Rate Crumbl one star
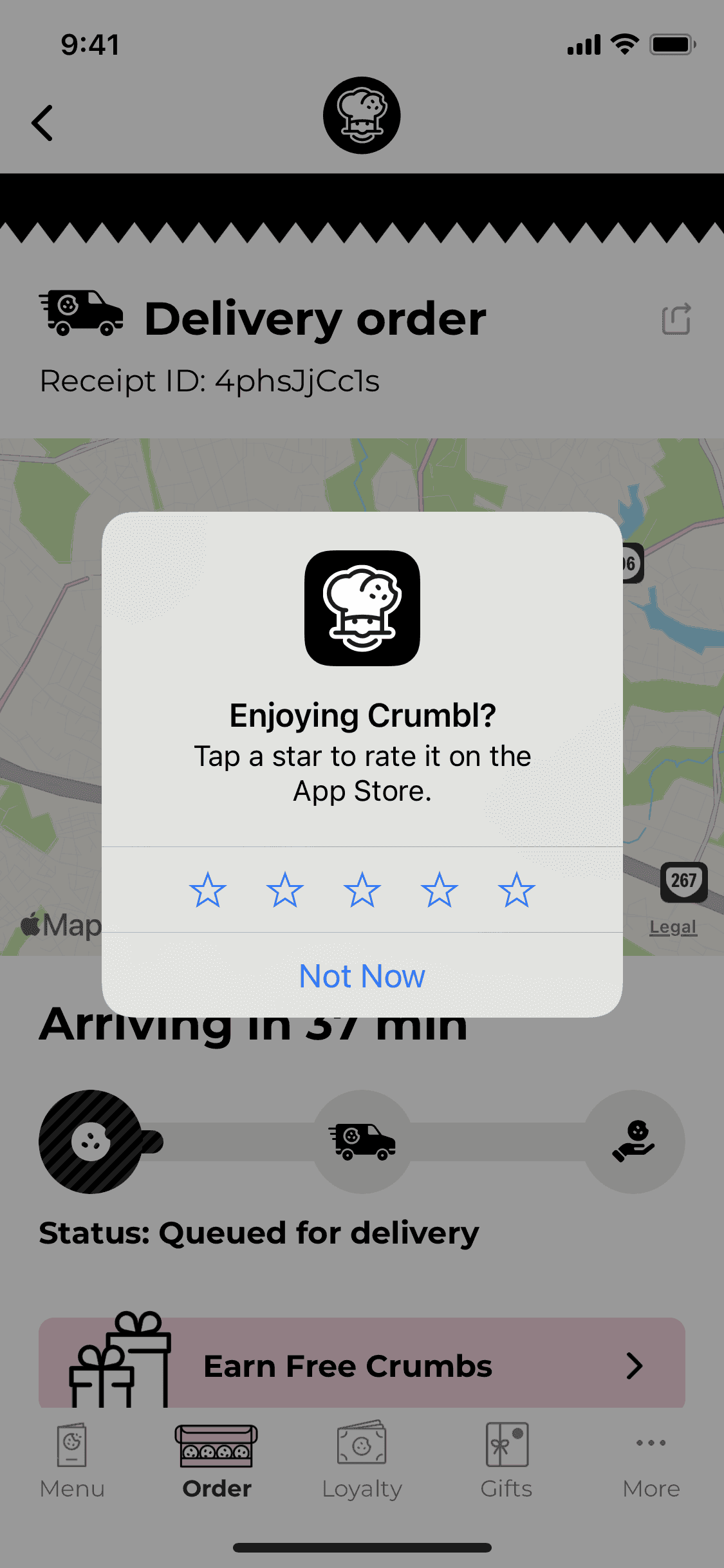The image size is (724, 1568). pyautogui.click(x=208, y=890)
